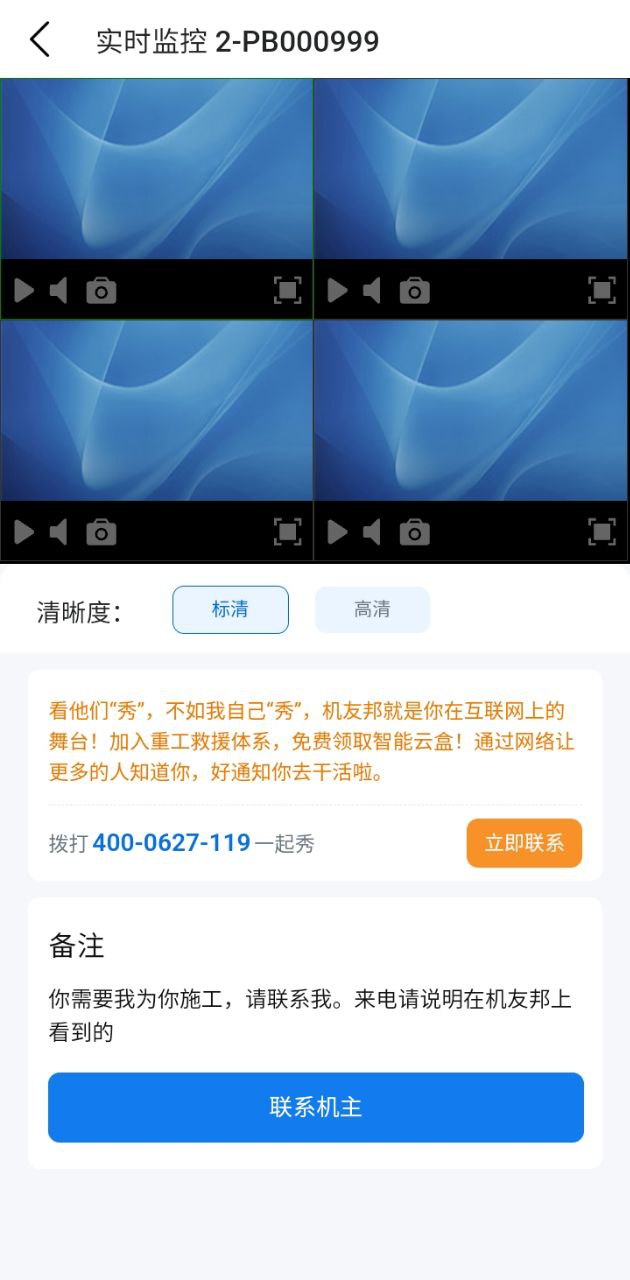Screen dimensions: 630x1280
Task: Tap the 立即联系 button
Action: [x=524, y=843]
